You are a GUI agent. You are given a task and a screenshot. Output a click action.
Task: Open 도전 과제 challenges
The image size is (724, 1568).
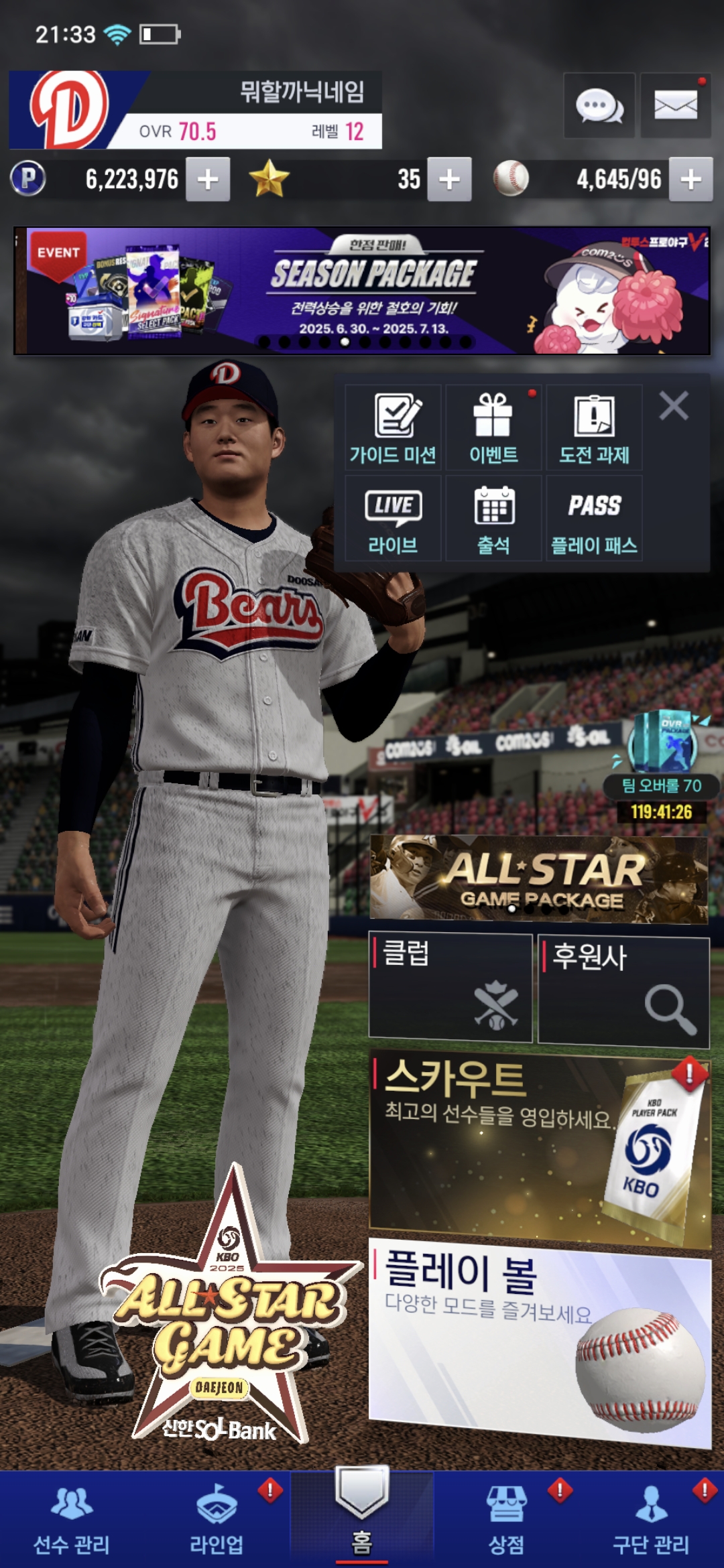(594, 428)
